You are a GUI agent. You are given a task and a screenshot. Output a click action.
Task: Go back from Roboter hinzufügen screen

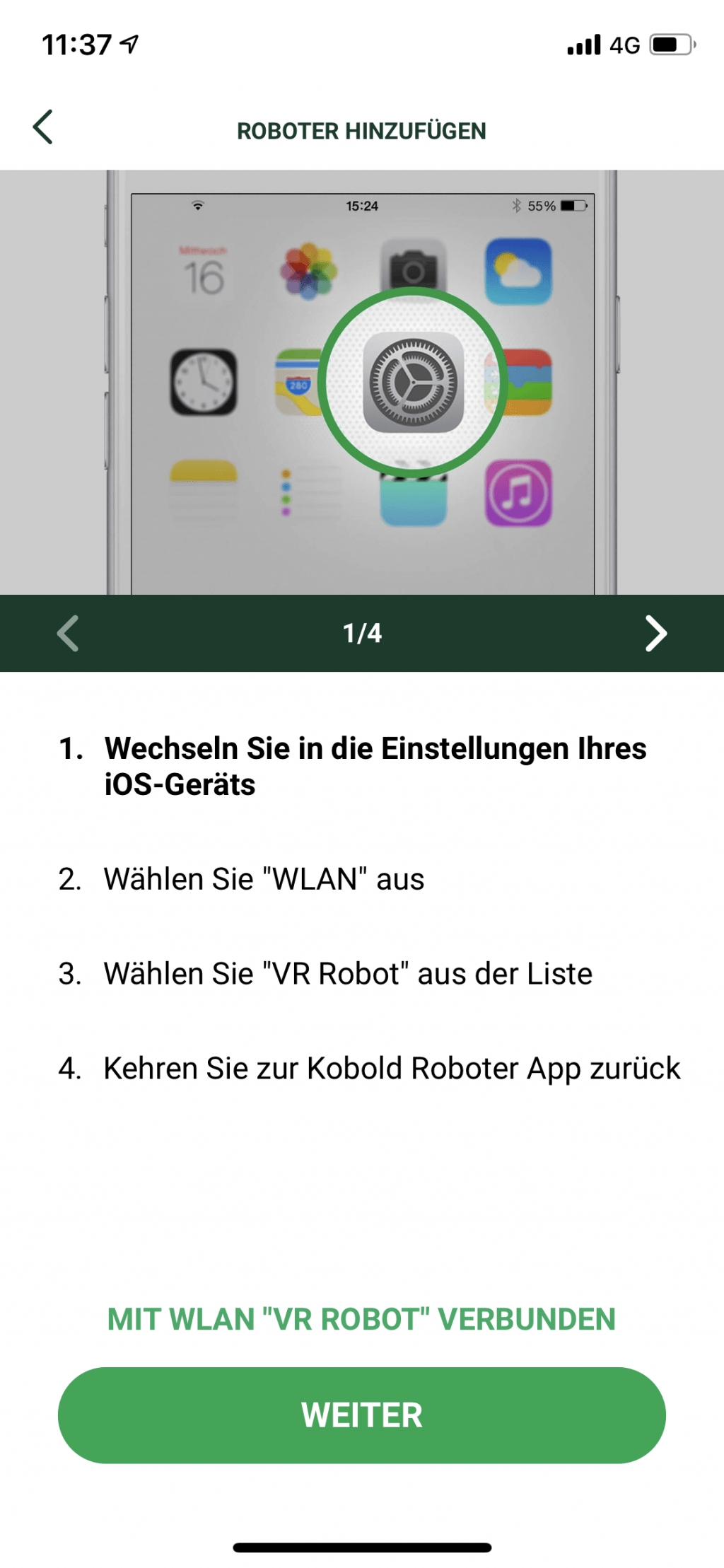point(43,128)
